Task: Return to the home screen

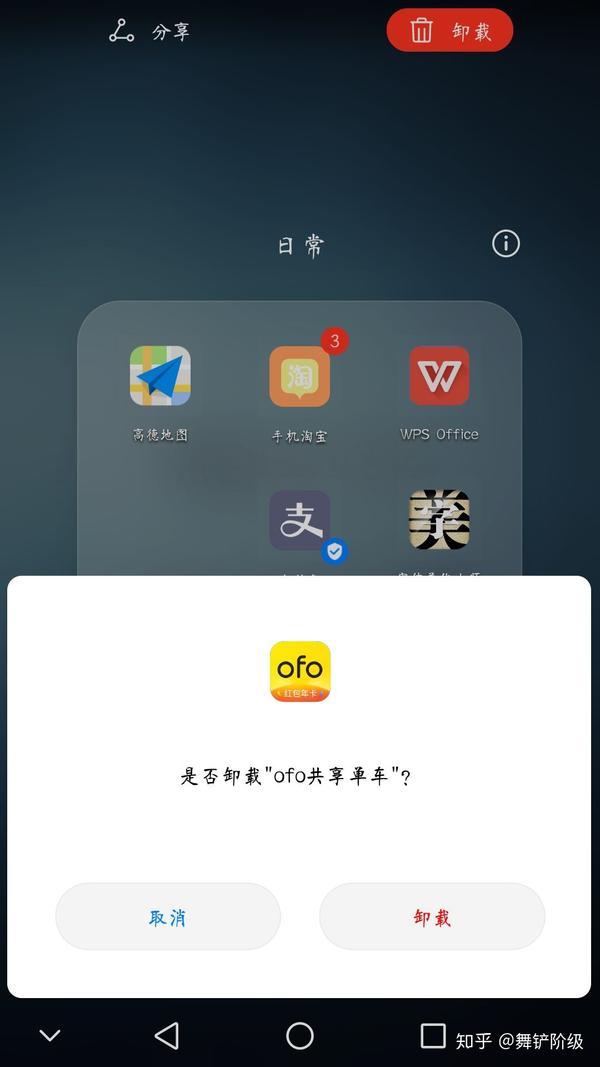Action: (300, 1035)
